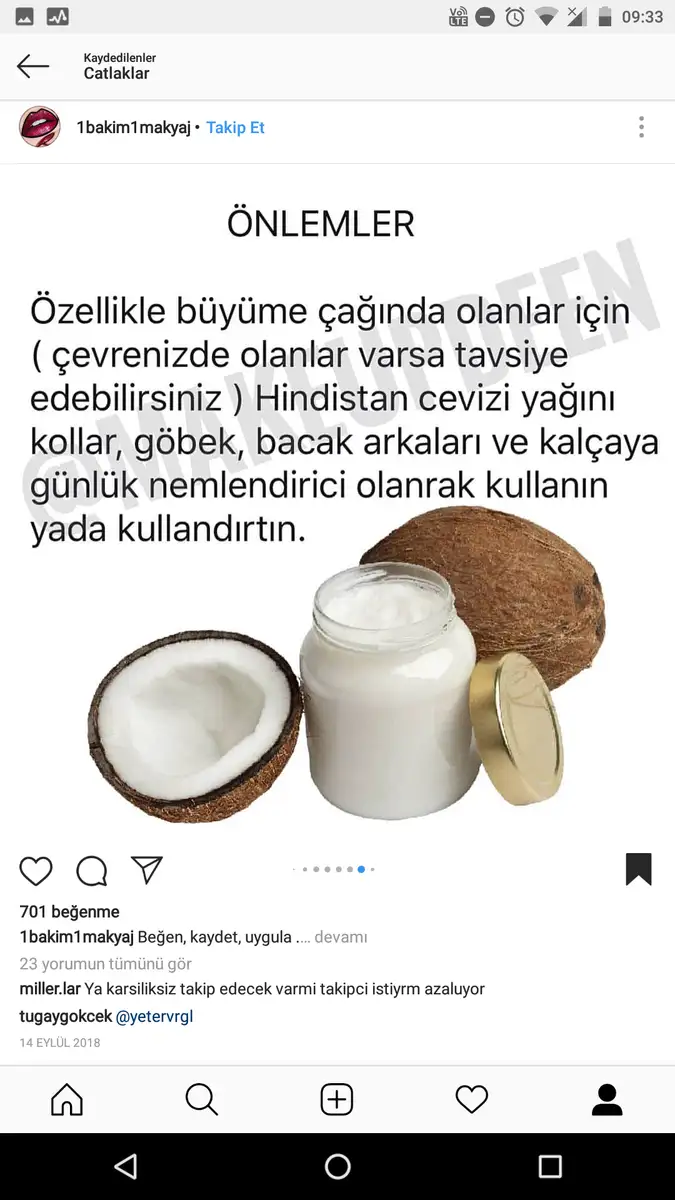
Task: Open miller.lar commenter profile
Action: (50, 989)
